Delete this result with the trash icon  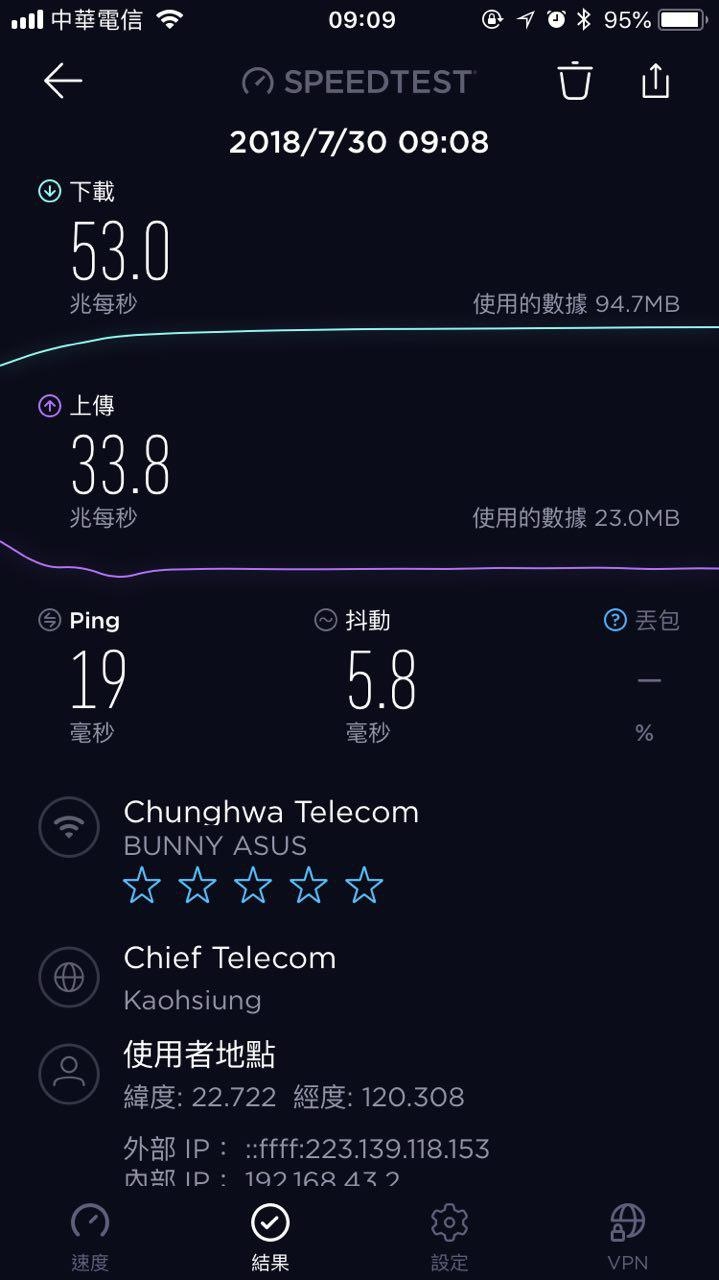click(x=575, y=81)
